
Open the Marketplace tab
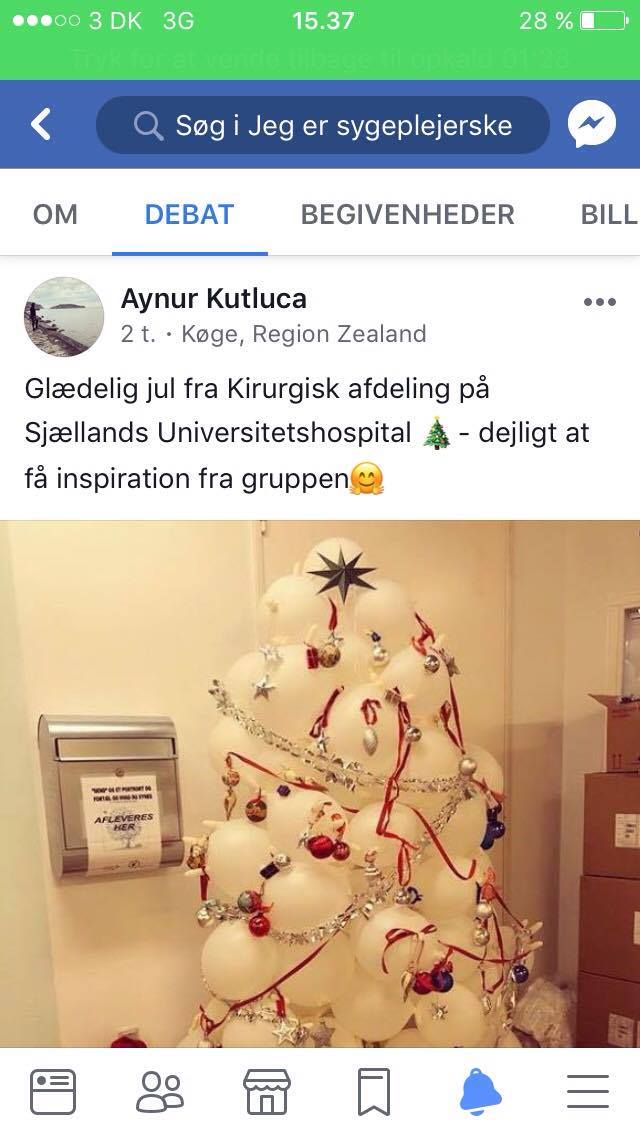(x=267, y=1091)
